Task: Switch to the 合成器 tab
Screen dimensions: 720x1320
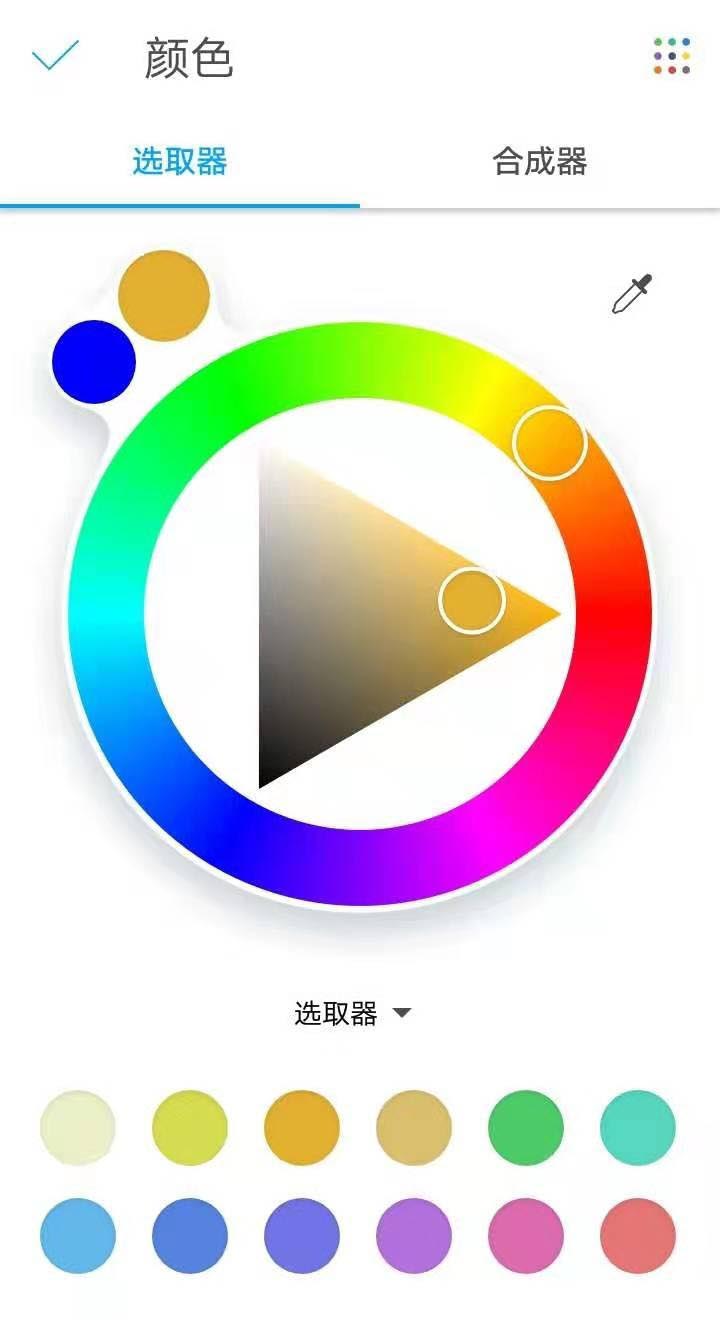Action: pos(539,161)
